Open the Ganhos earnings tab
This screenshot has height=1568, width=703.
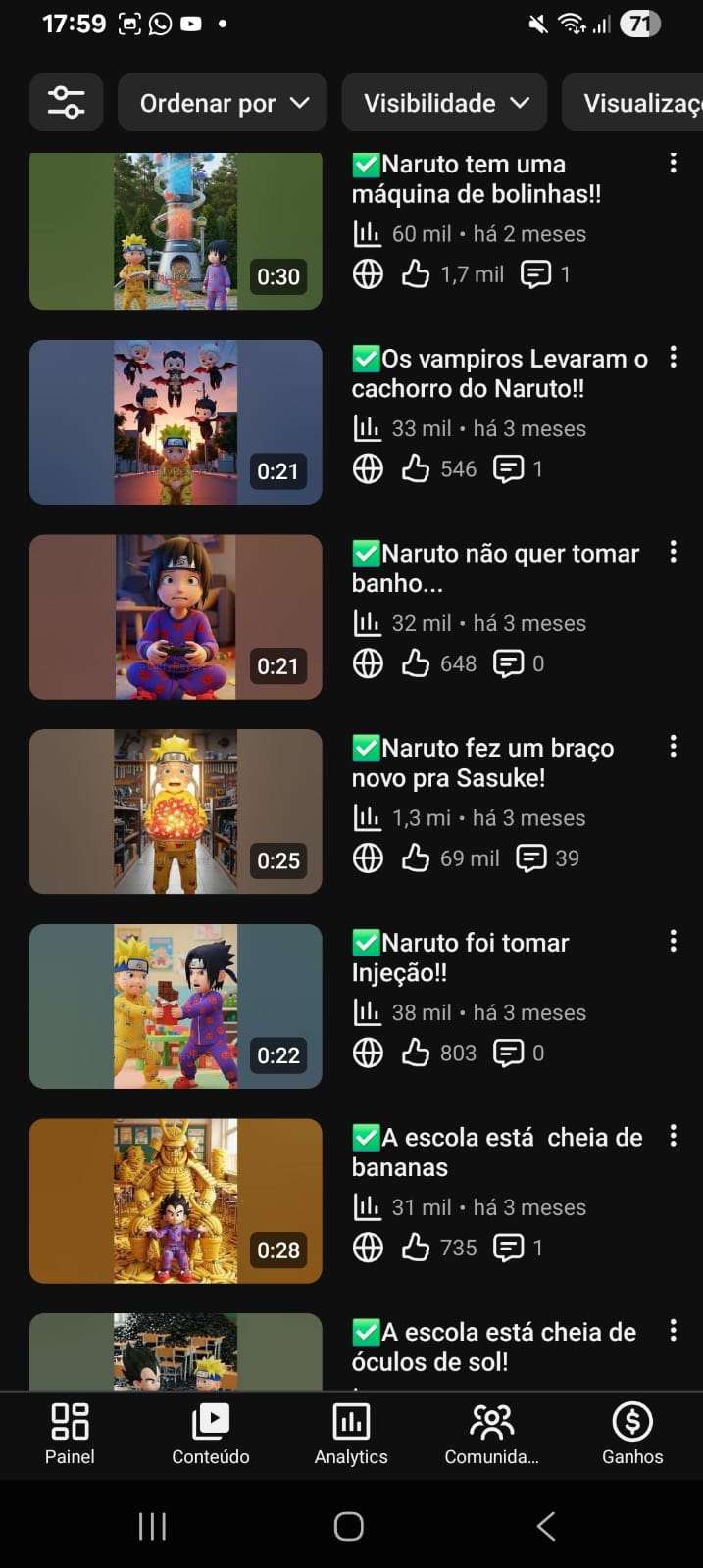[x=632, y=1434]
